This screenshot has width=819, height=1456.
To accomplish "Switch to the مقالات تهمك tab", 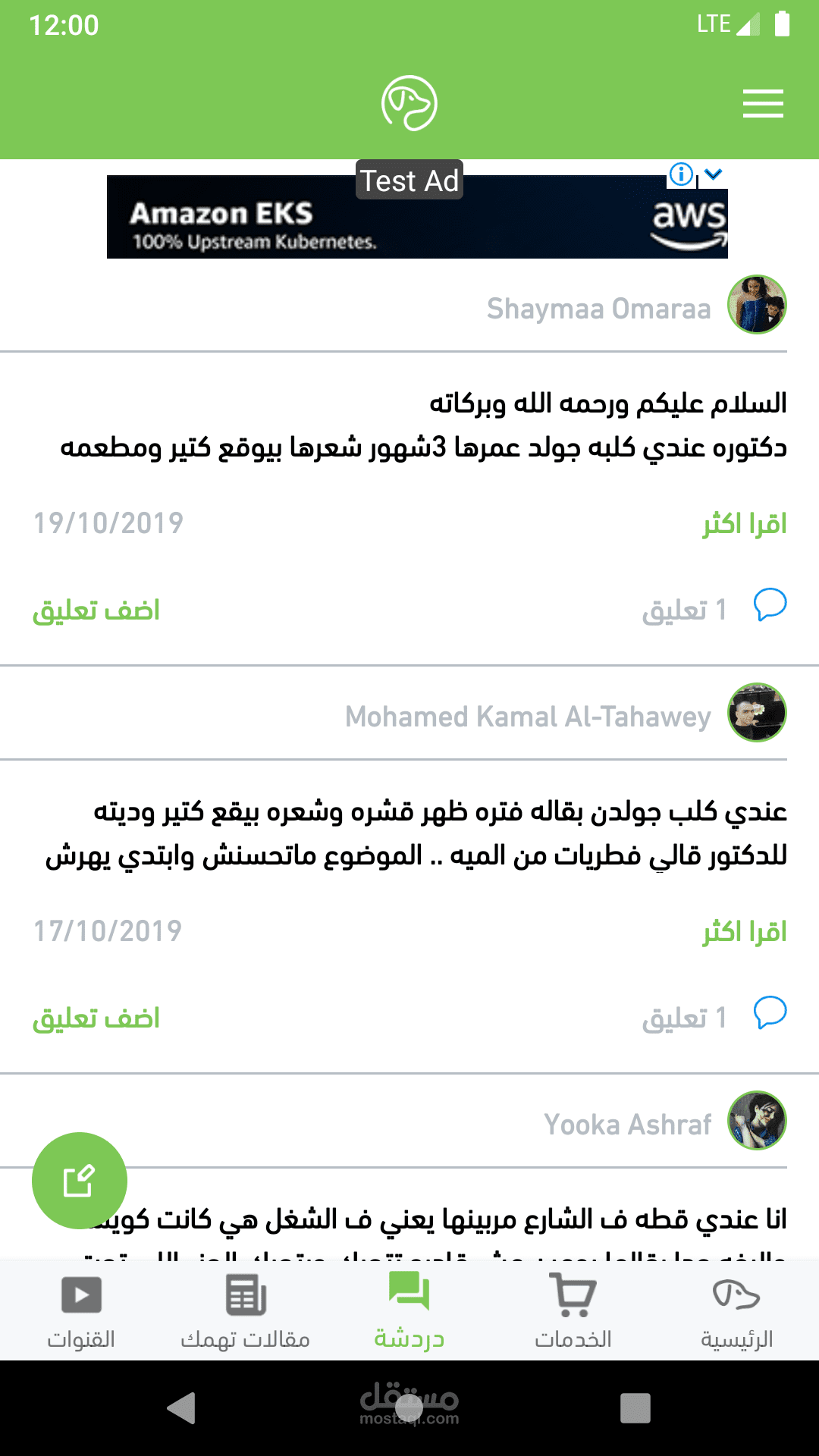I will tap(245, 1310).
